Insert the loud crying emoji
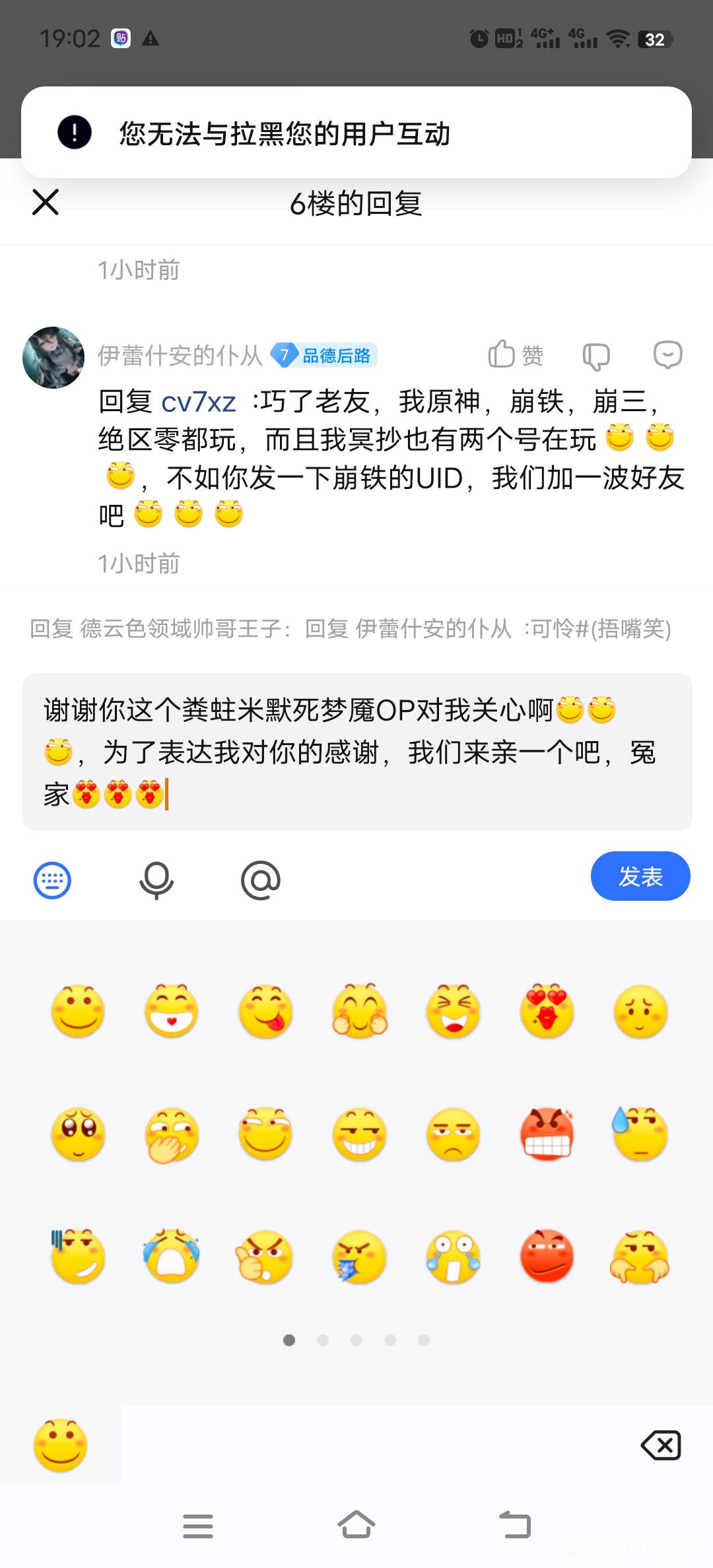This screenshot has height=1568, width=713. click(x=172, y=1256)
